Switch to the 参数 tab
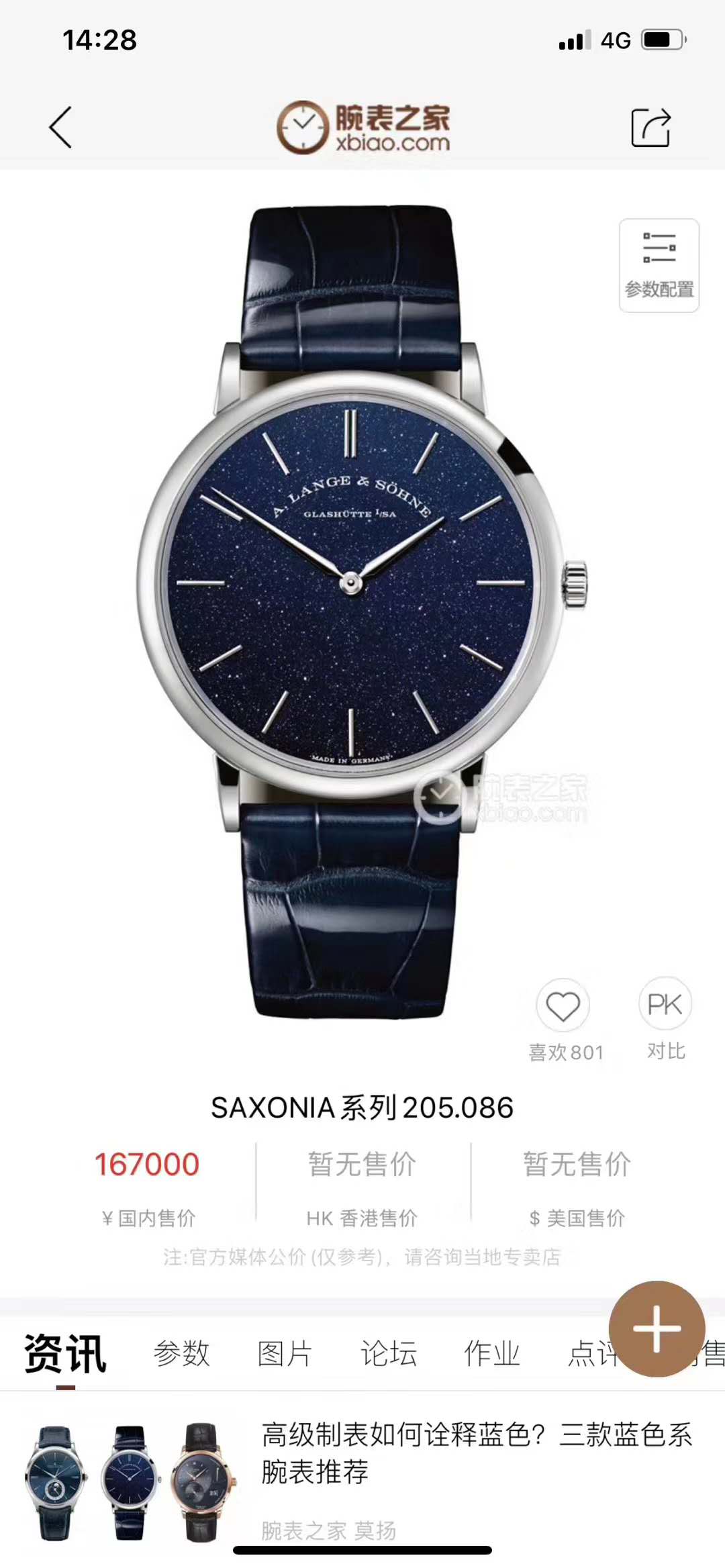 click(x=181, y=1353)
